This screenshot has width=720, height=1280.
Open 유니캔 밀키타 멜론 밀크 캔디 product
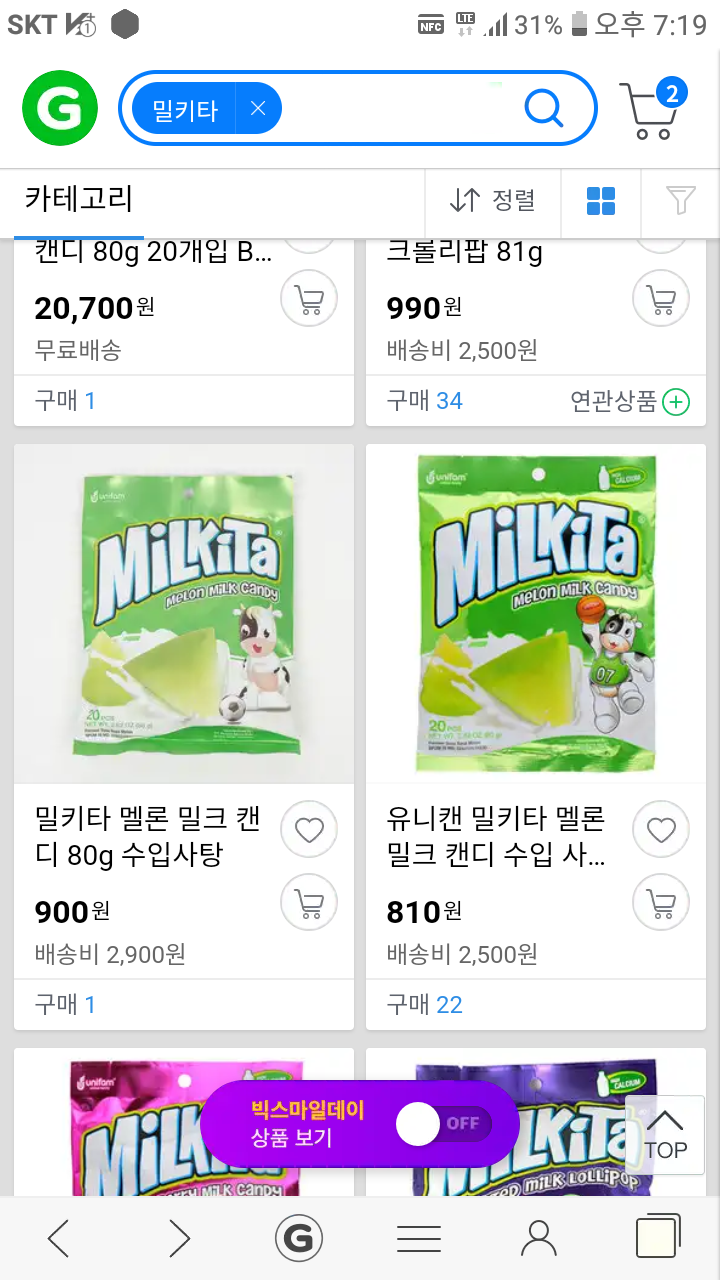[x=496, y=838]
